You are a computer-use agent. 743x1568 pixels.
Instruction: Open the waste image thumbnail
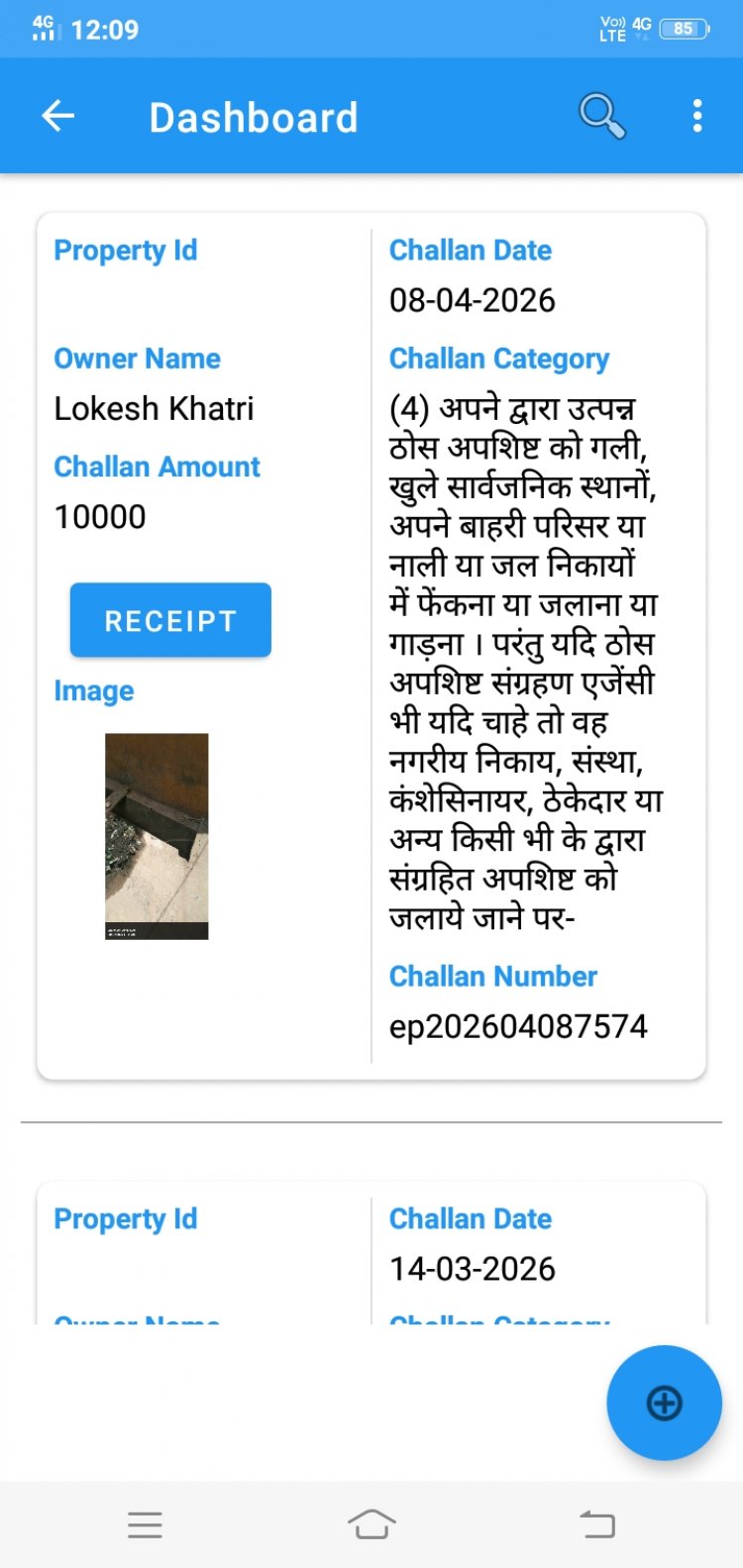(156, 835)
